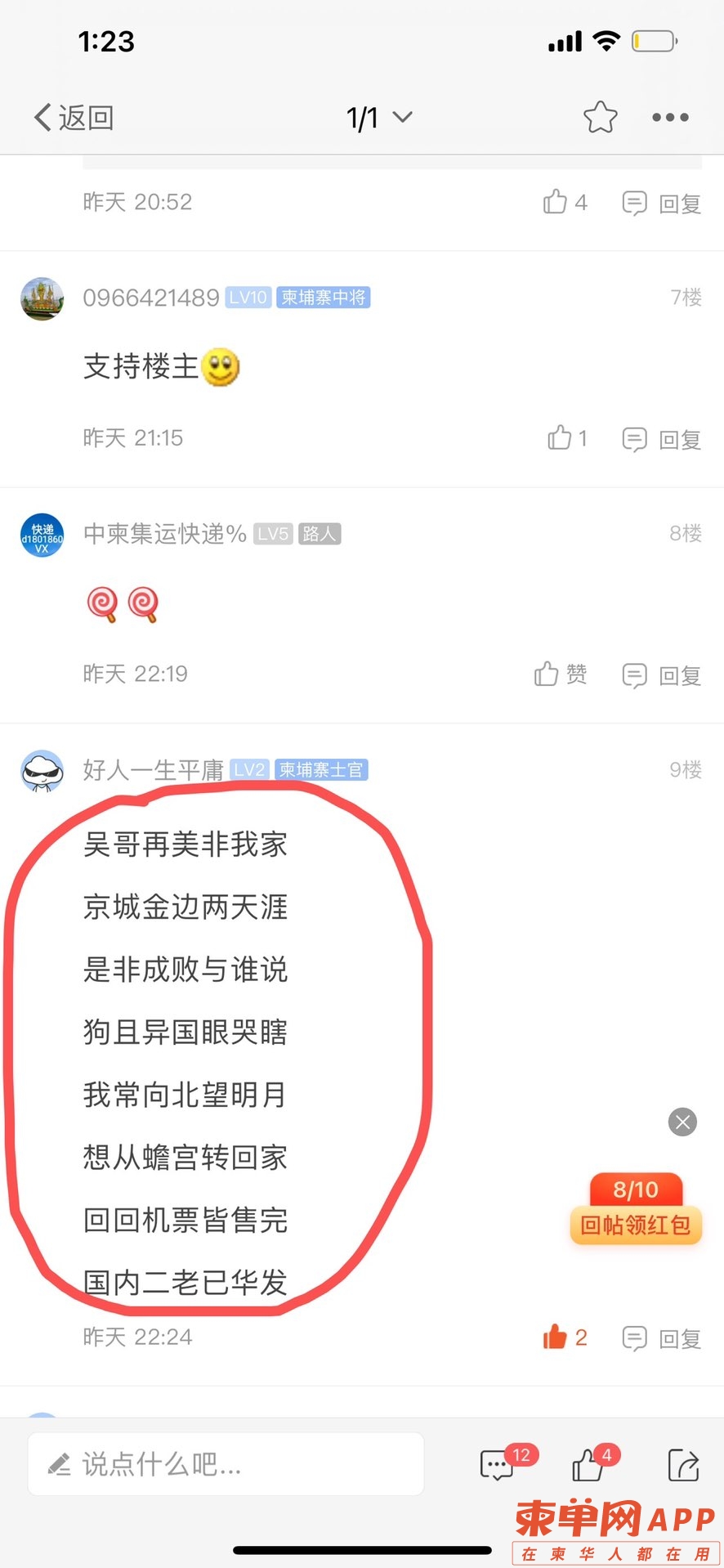Favorite this thread with the star icon
This screenshot has height=1568, width=724.
coord(600,118)
